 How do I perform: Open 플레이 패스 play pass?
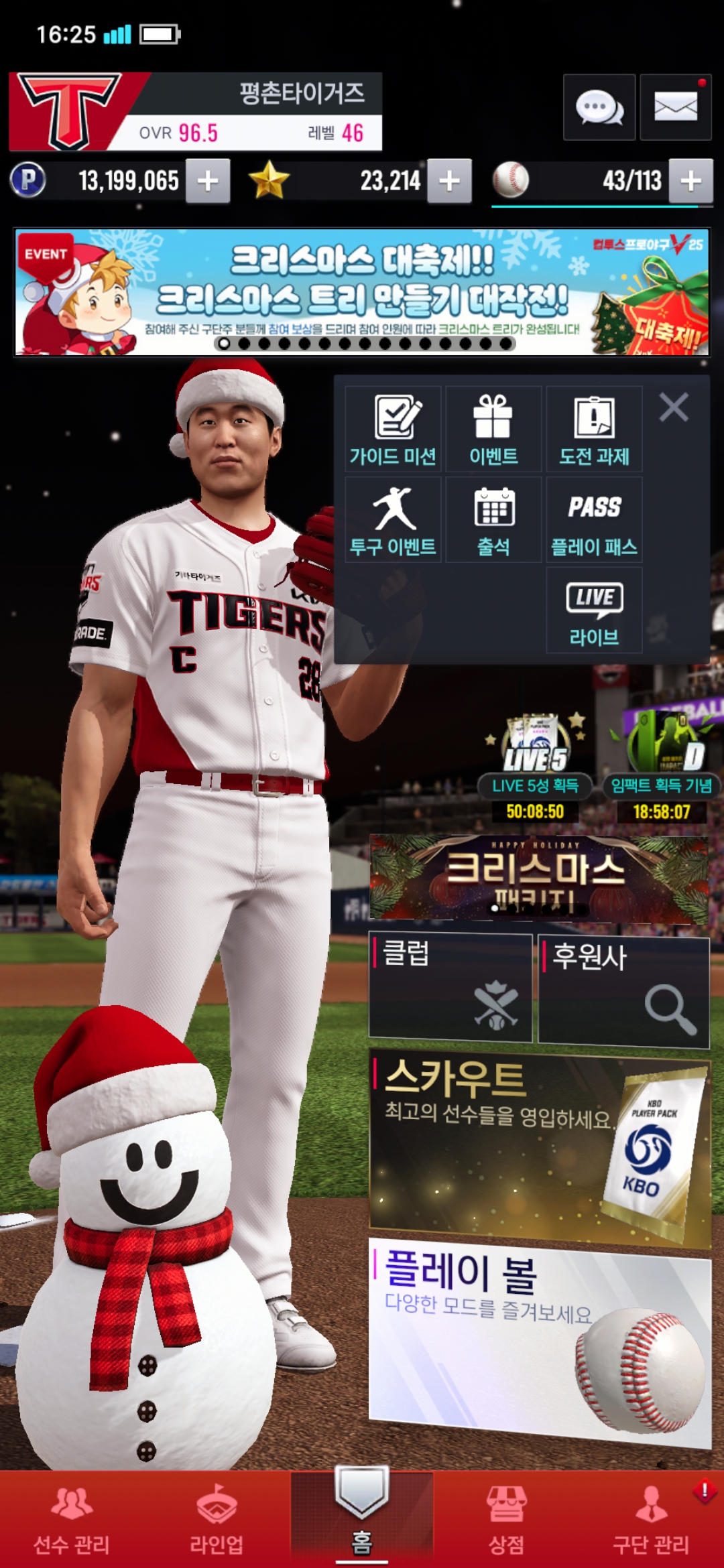(x=594, y=519)
